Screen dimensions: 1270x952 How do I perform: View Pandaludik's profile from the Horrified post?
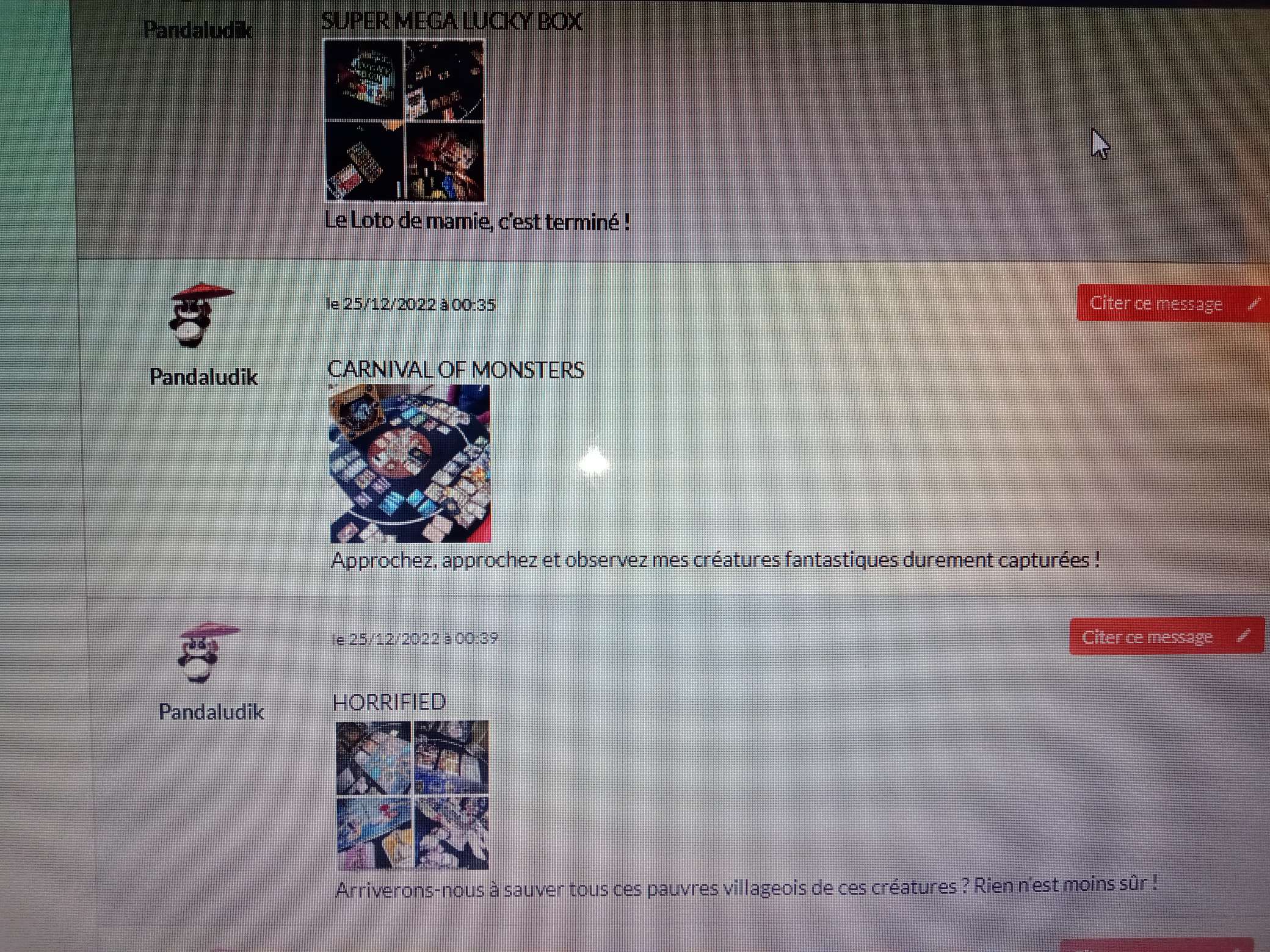pos(211,712)
